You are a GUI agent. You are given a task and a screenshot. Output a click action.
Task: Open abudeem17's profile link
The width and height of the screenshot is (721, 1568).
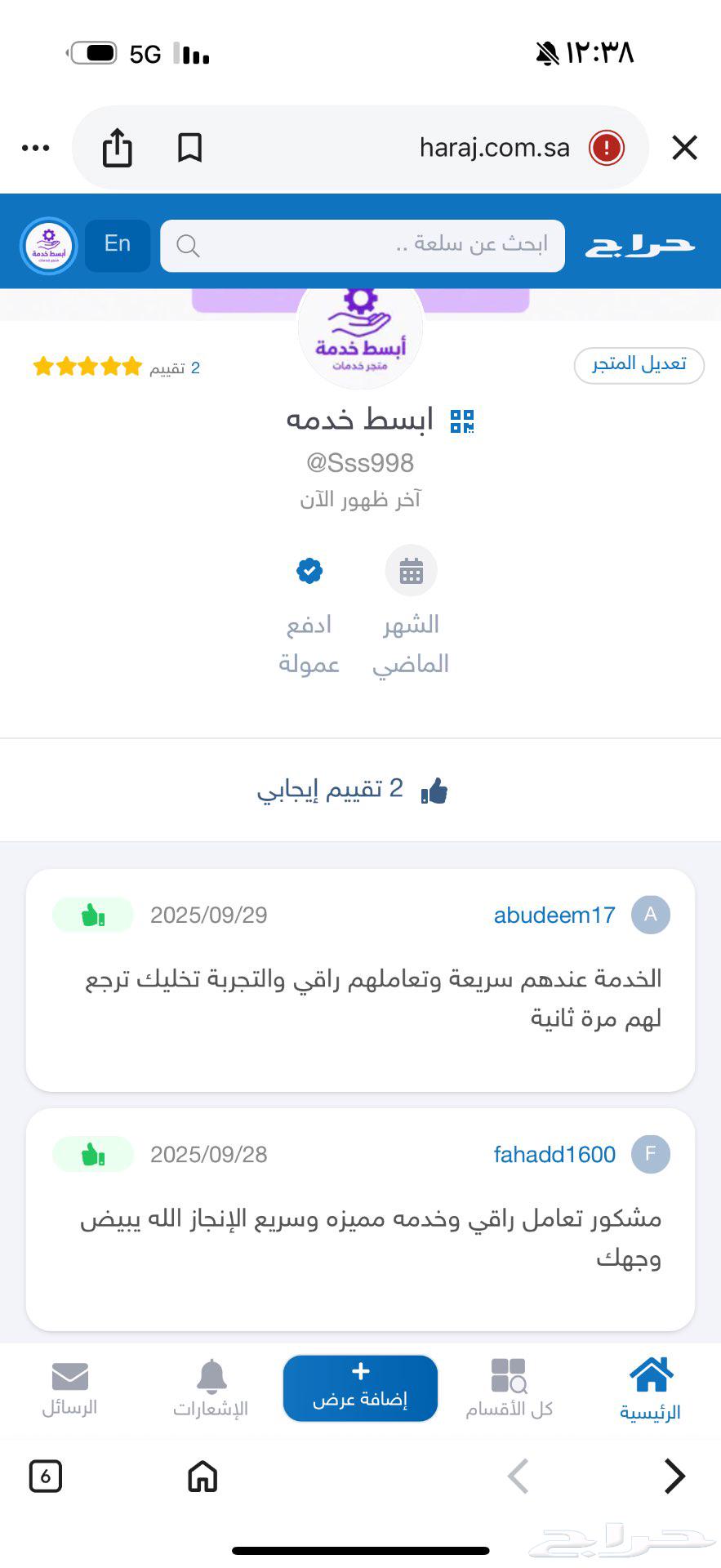(x=554, y=915)
